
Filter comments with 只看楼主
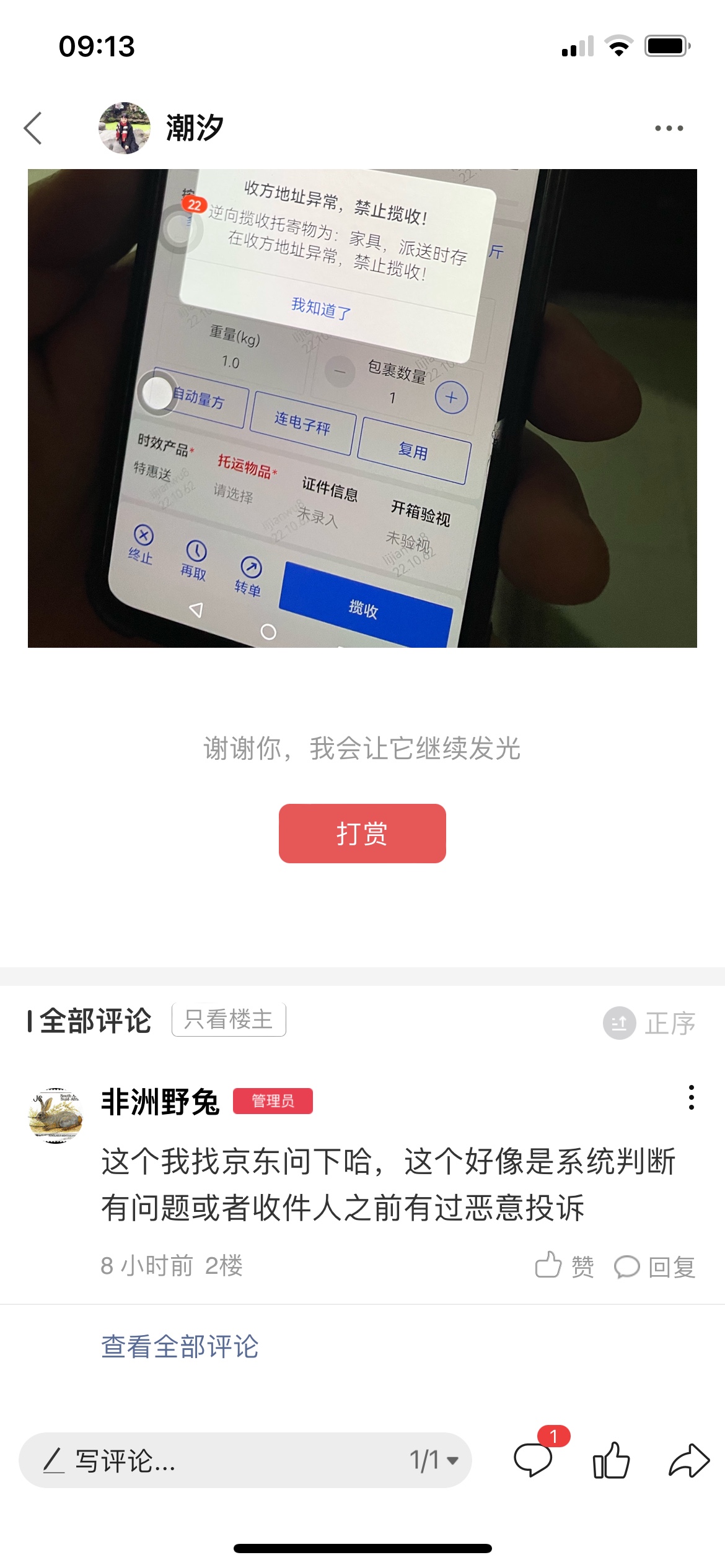229,1019
